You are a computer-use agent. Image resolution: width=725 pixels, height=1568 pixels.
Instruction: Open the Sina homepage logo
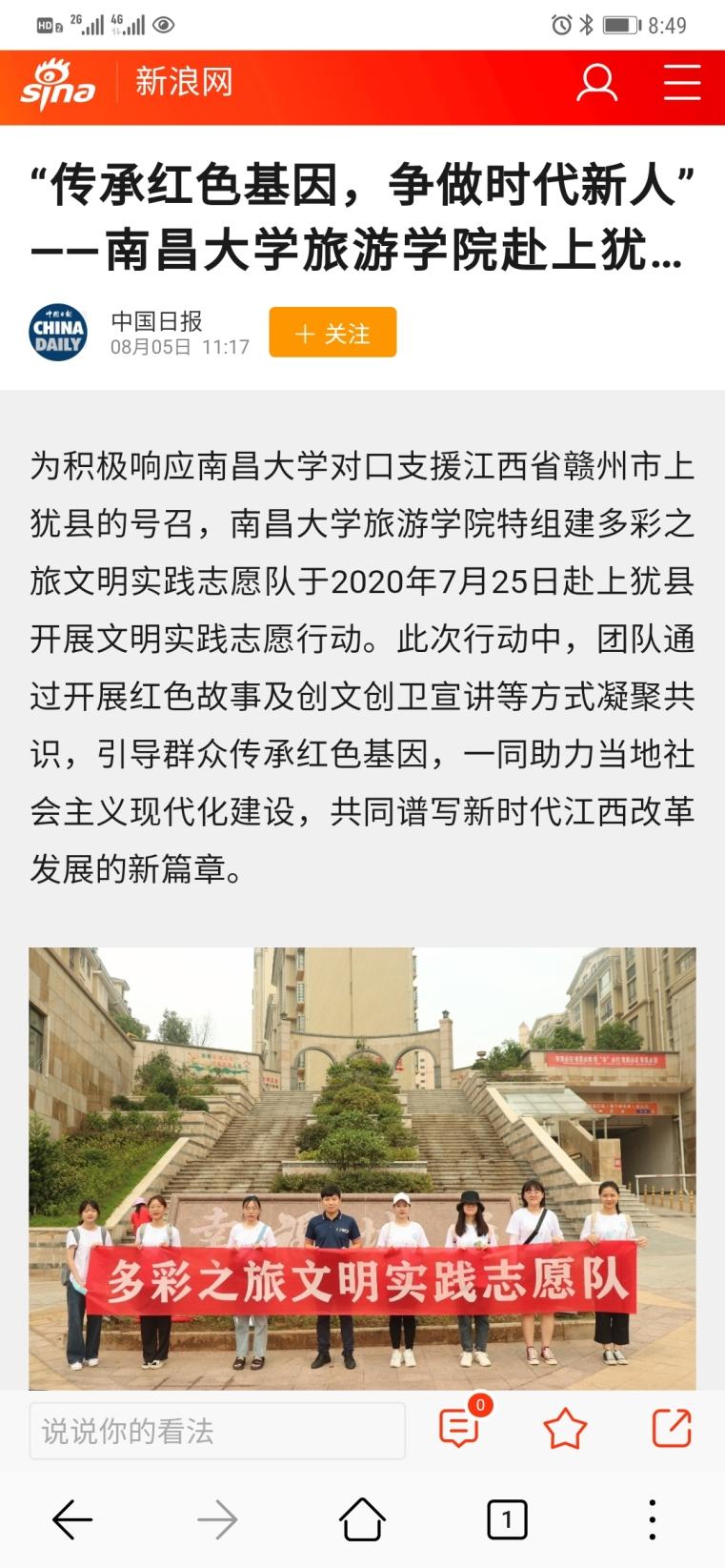[x=58, y=85]
